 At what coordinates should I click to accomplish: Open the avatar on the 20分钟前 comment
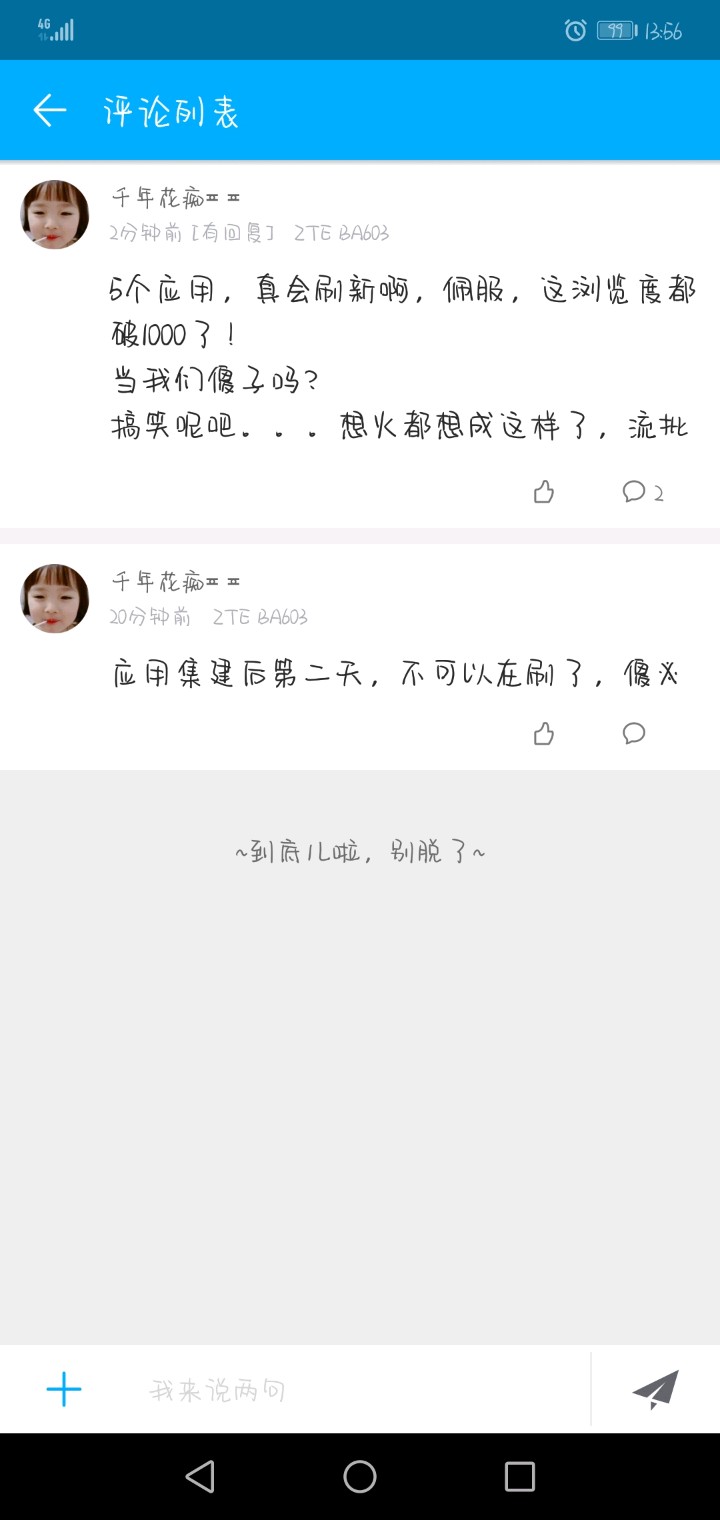tap(54, 598)
